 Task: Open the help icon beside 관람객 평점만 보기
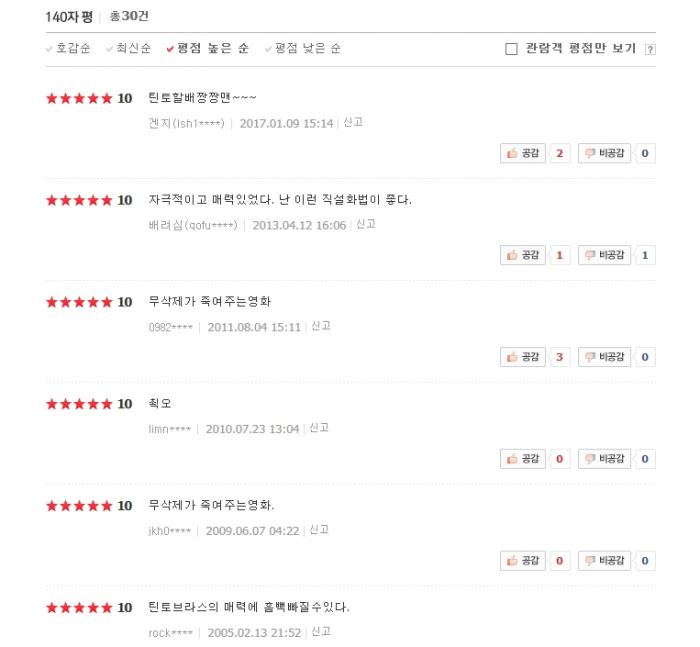click(650, 49)
